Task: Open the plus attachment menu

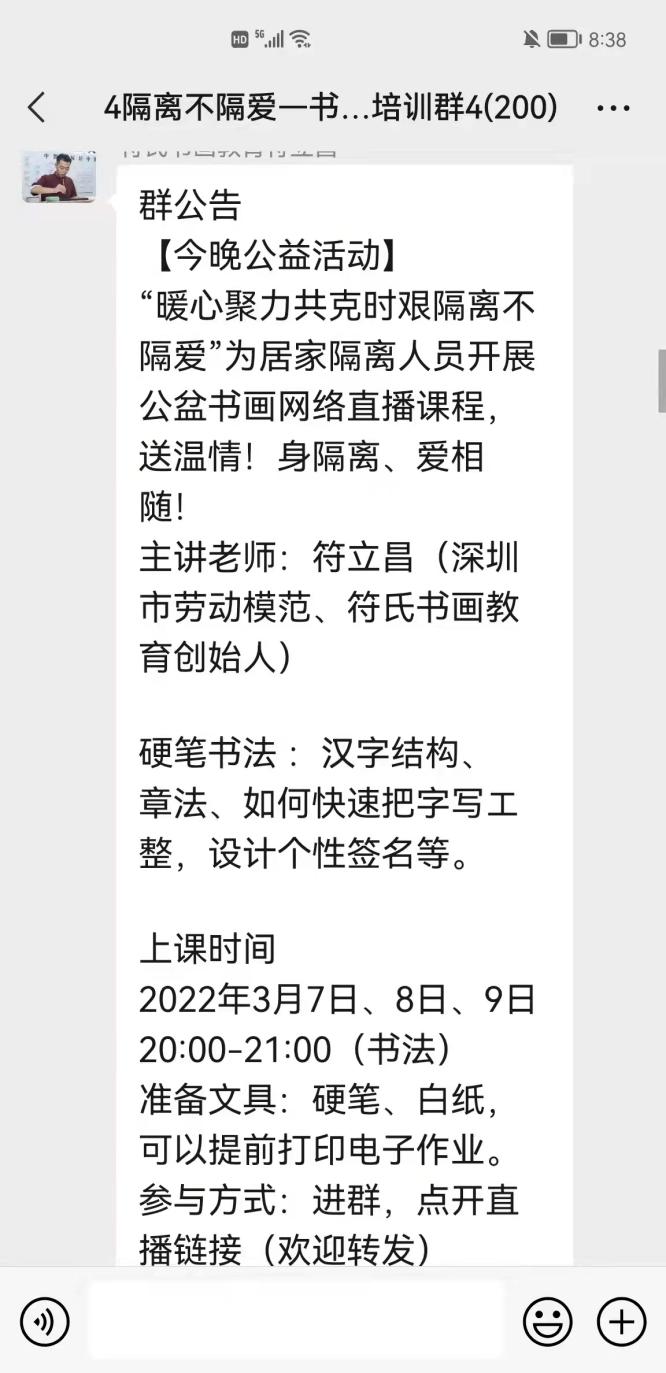Action: click(621, 1321)
